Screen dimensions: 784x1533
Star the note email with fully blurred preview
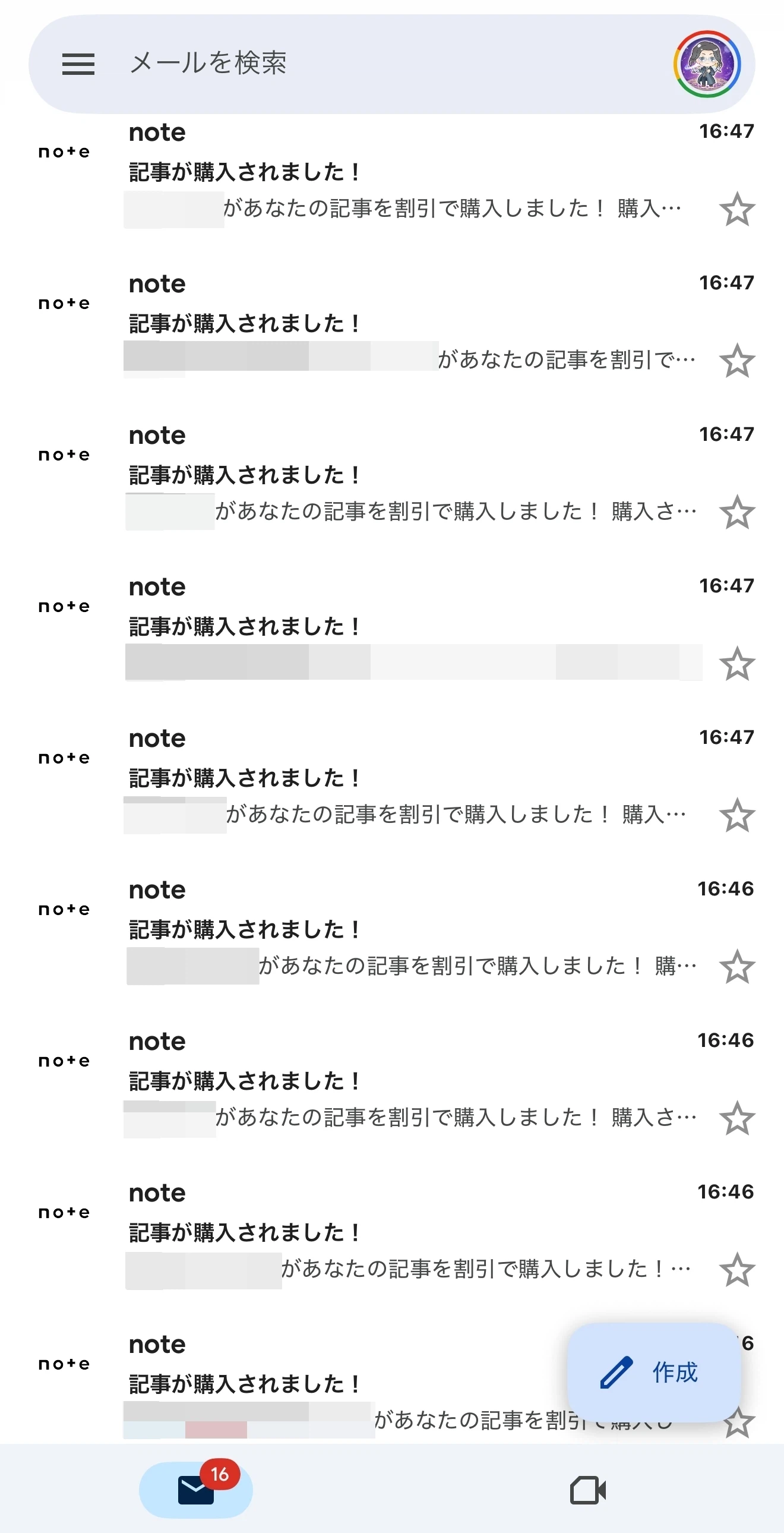coord(737,664)
